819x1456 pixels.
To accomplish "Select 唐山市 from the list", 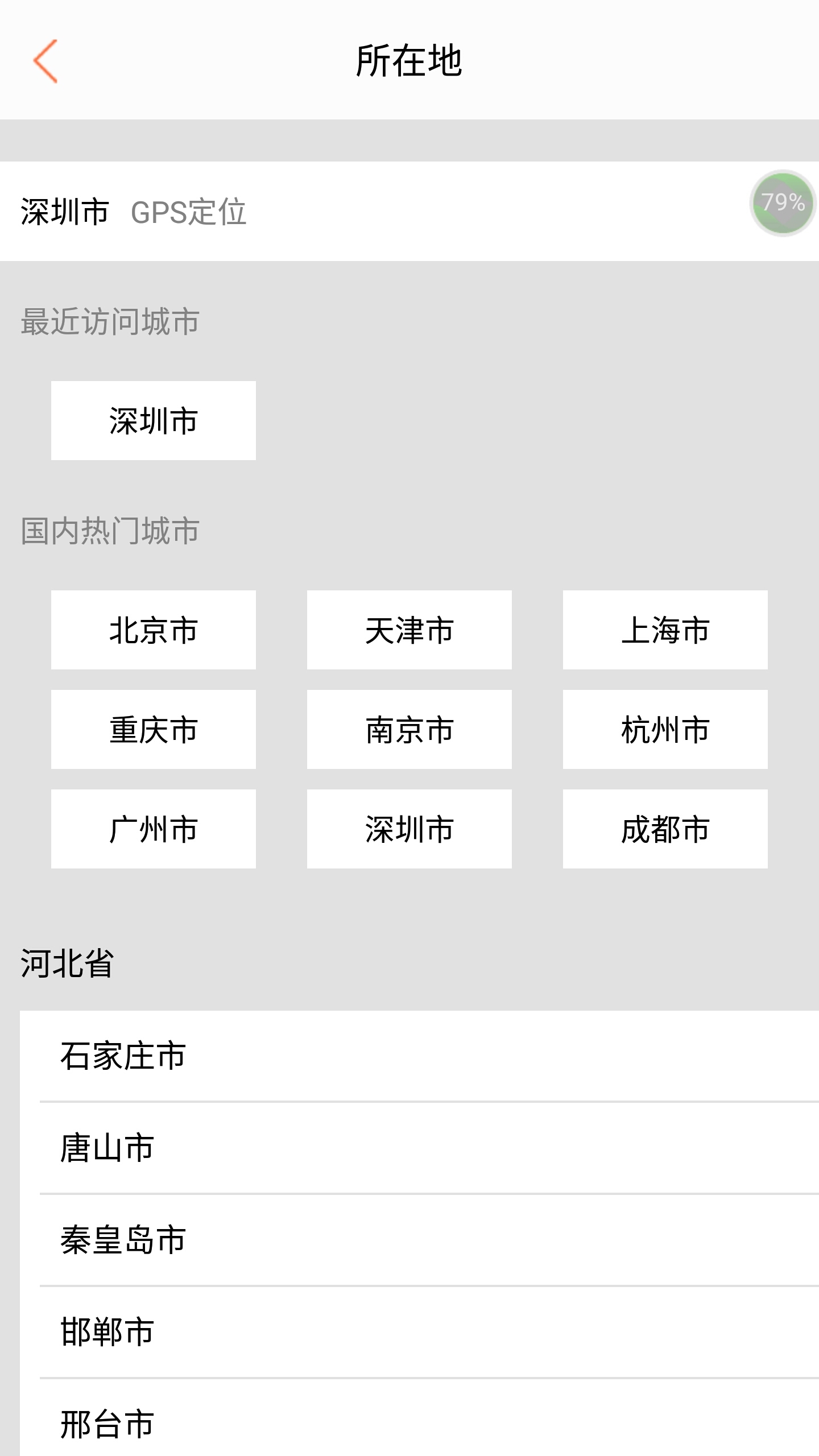I will [x=107, y=1148].
